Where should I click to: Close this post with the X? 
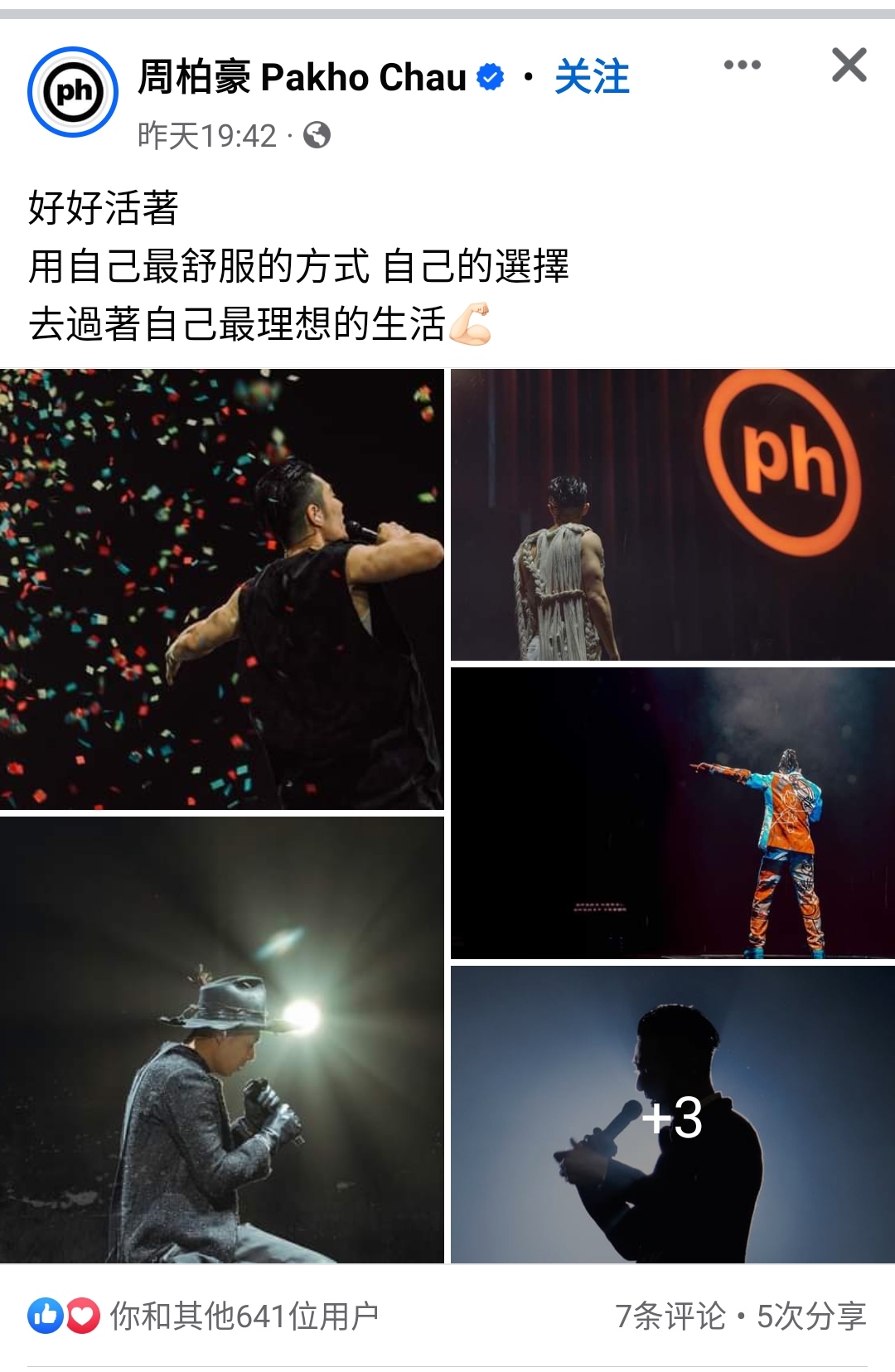(849, 65)
